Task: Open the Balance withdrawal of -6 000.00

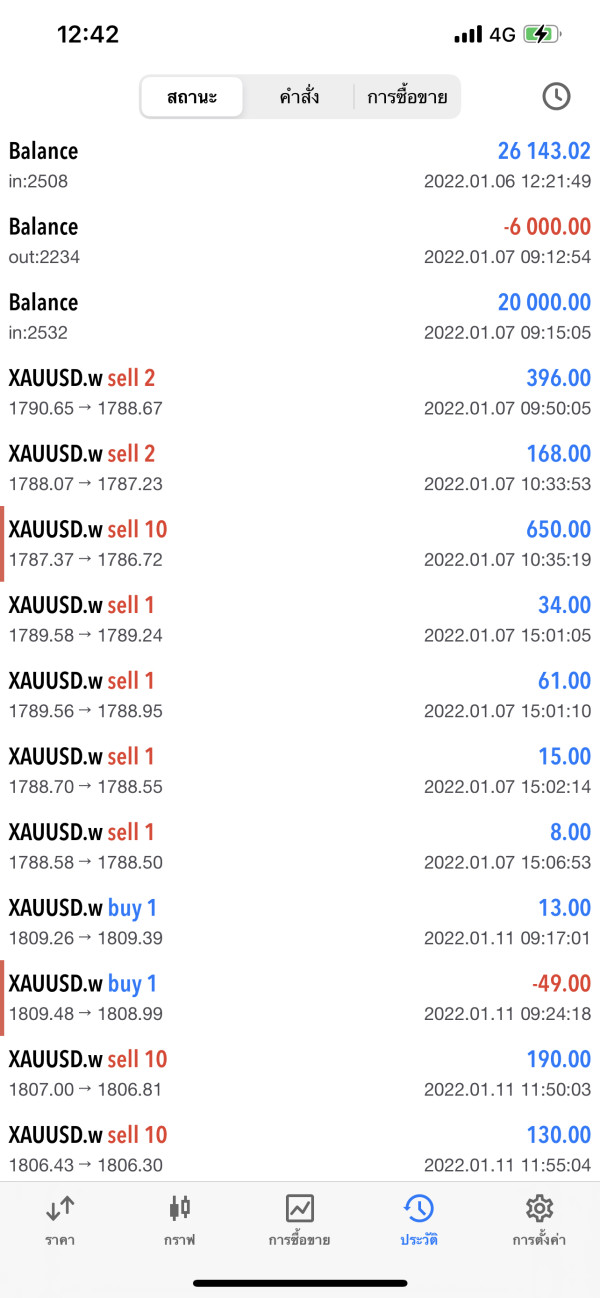Action: tap(300, 241)
